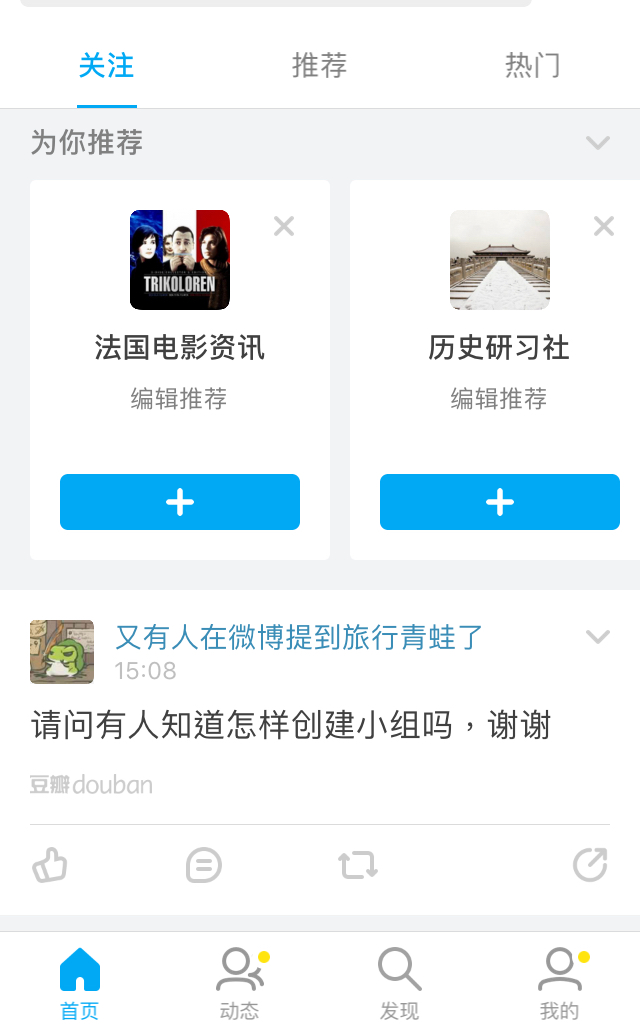
Task: Go to the 动态 tab
Action: pos(240,982)
